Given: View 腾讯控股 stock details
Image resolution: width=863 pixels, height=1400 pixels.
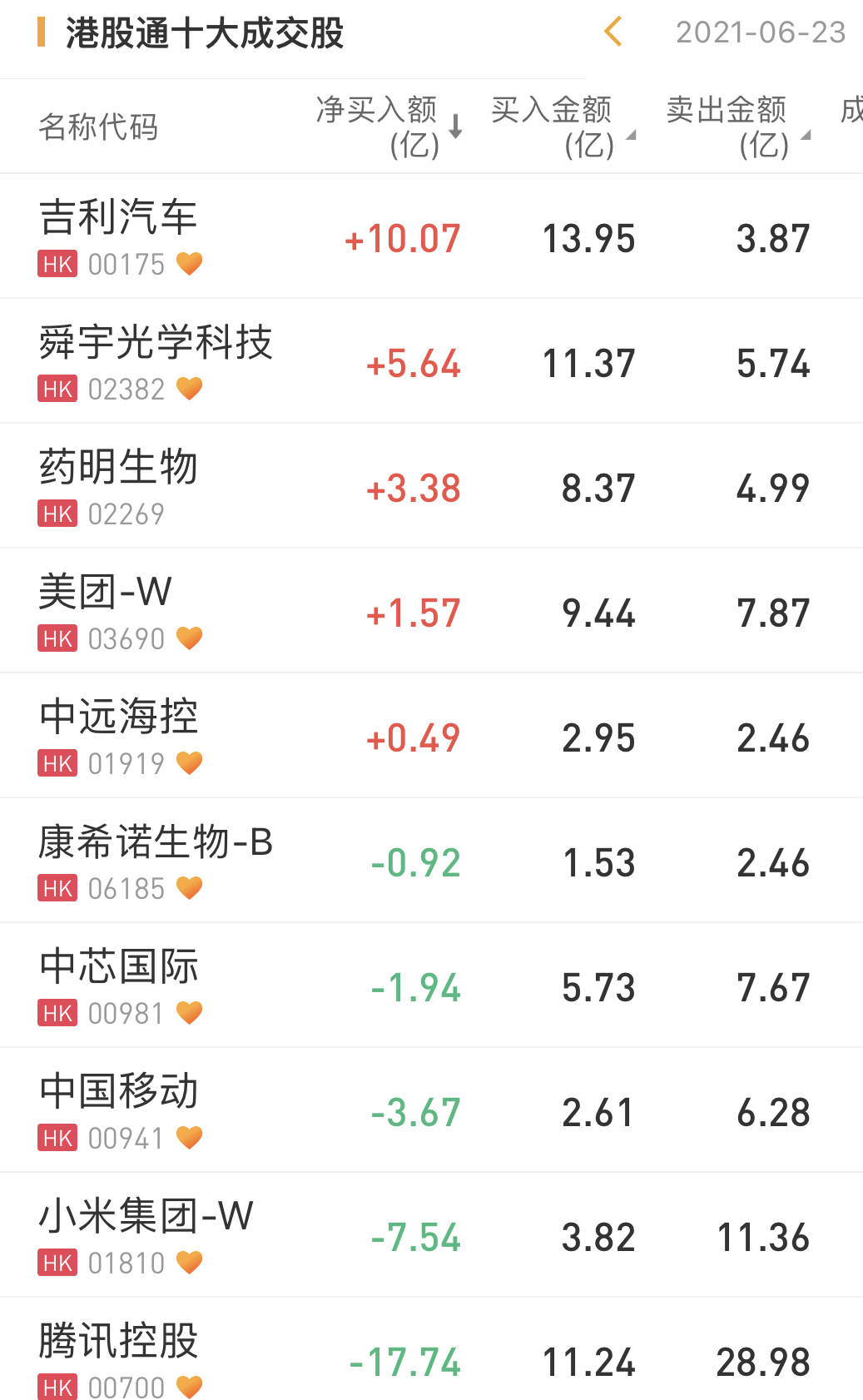Looking at the screenshot, I should click(x=431, y=1349).
